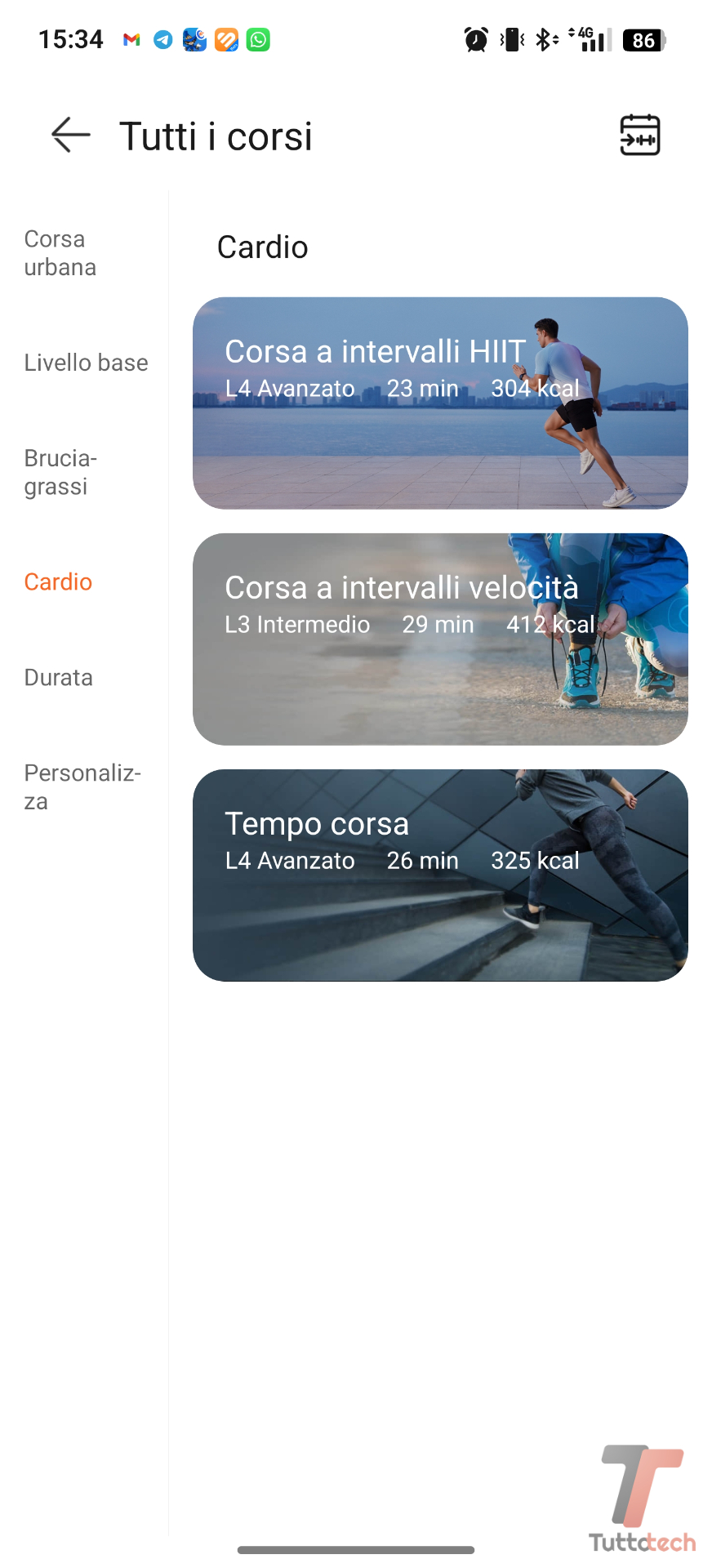The width and height of the screenshot is (712, 1568).
Task: Select the Cardio category
Action: coord(58,581)
